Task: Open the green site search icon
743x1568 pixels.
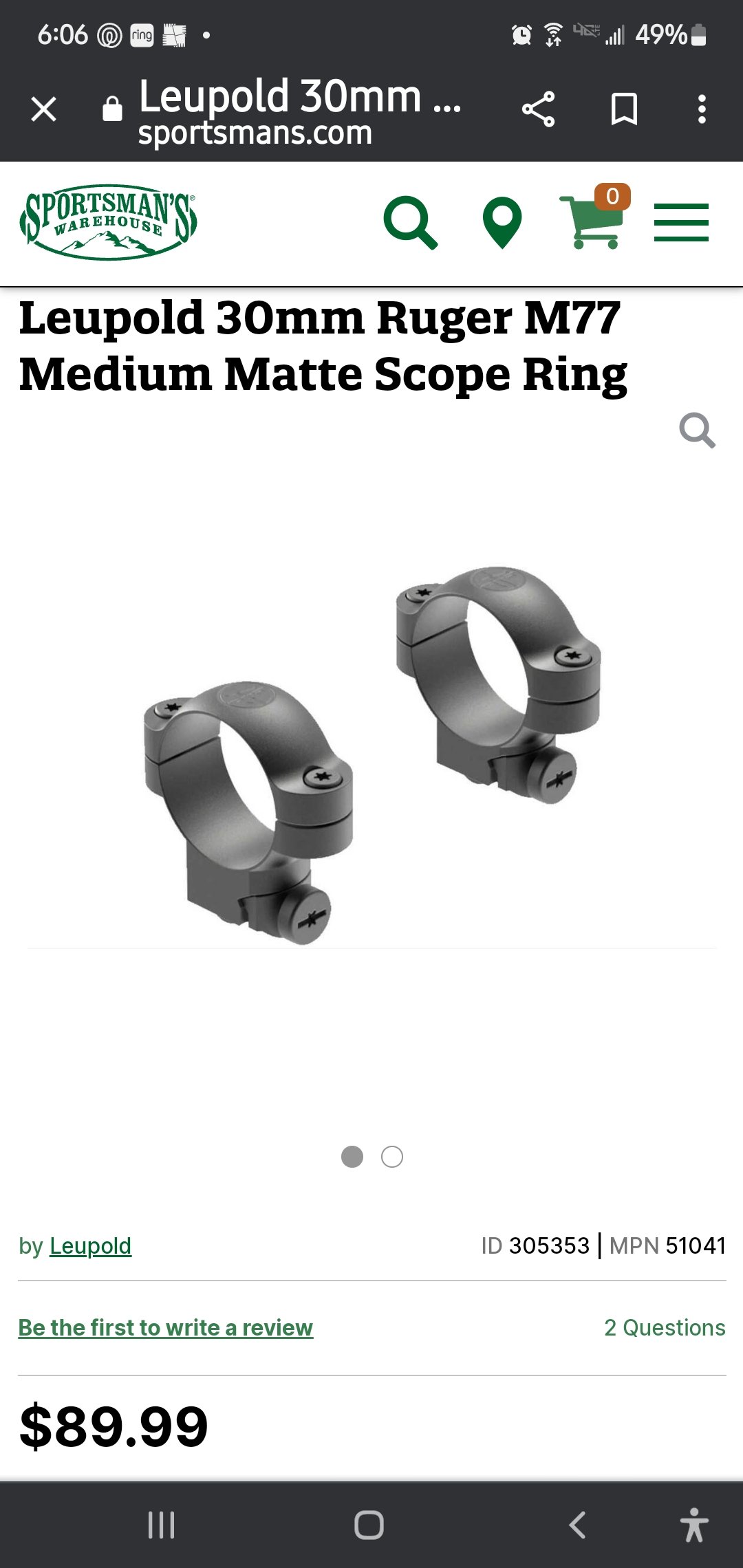Action: coord(410,223)
